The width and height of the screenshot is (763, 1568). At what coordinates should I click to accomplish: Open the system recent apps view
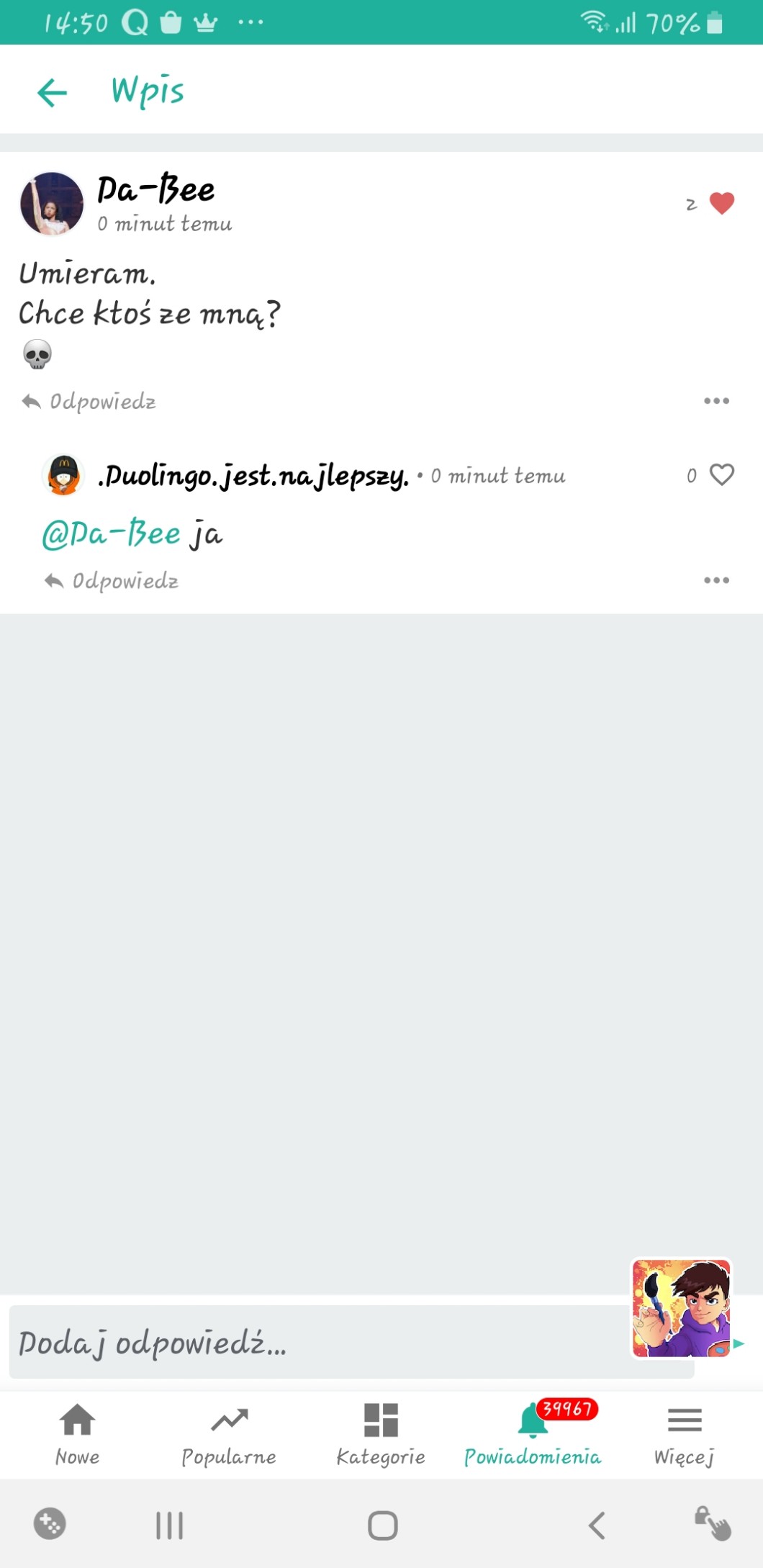pos(170,1525)
